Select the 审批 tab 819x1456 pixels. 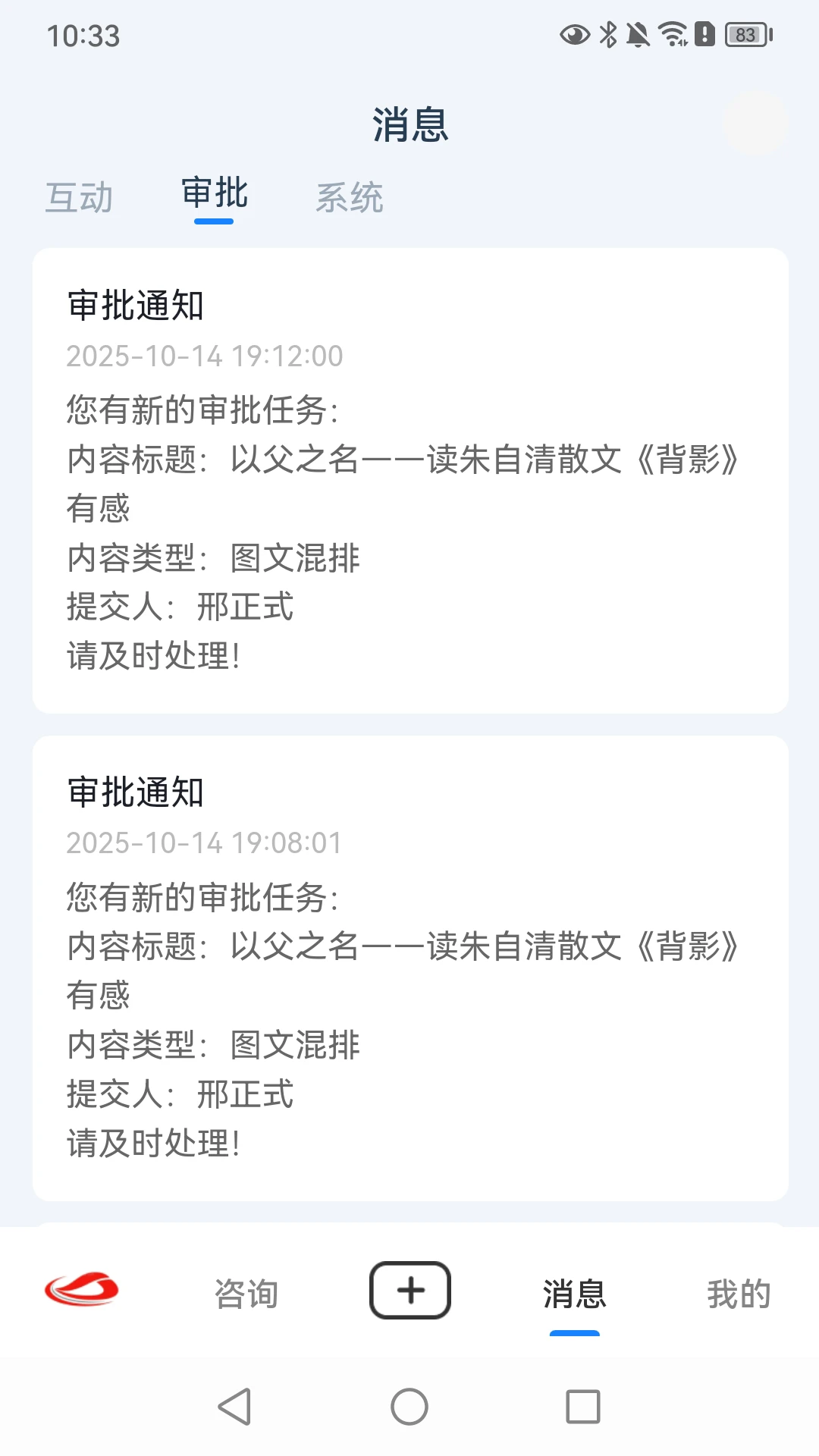215,194
